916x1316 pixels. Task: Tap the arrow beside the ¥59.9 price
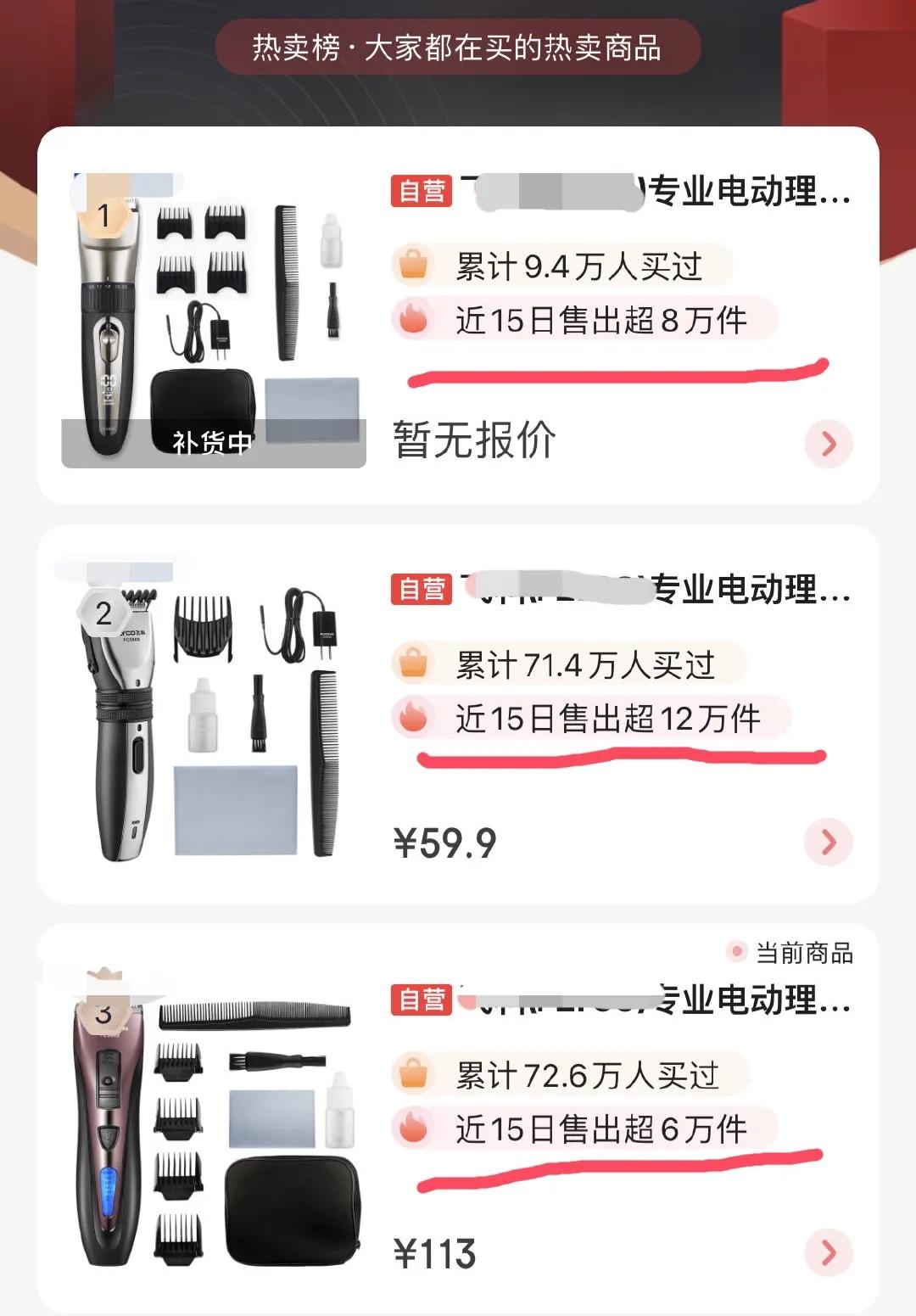point(828,842)
